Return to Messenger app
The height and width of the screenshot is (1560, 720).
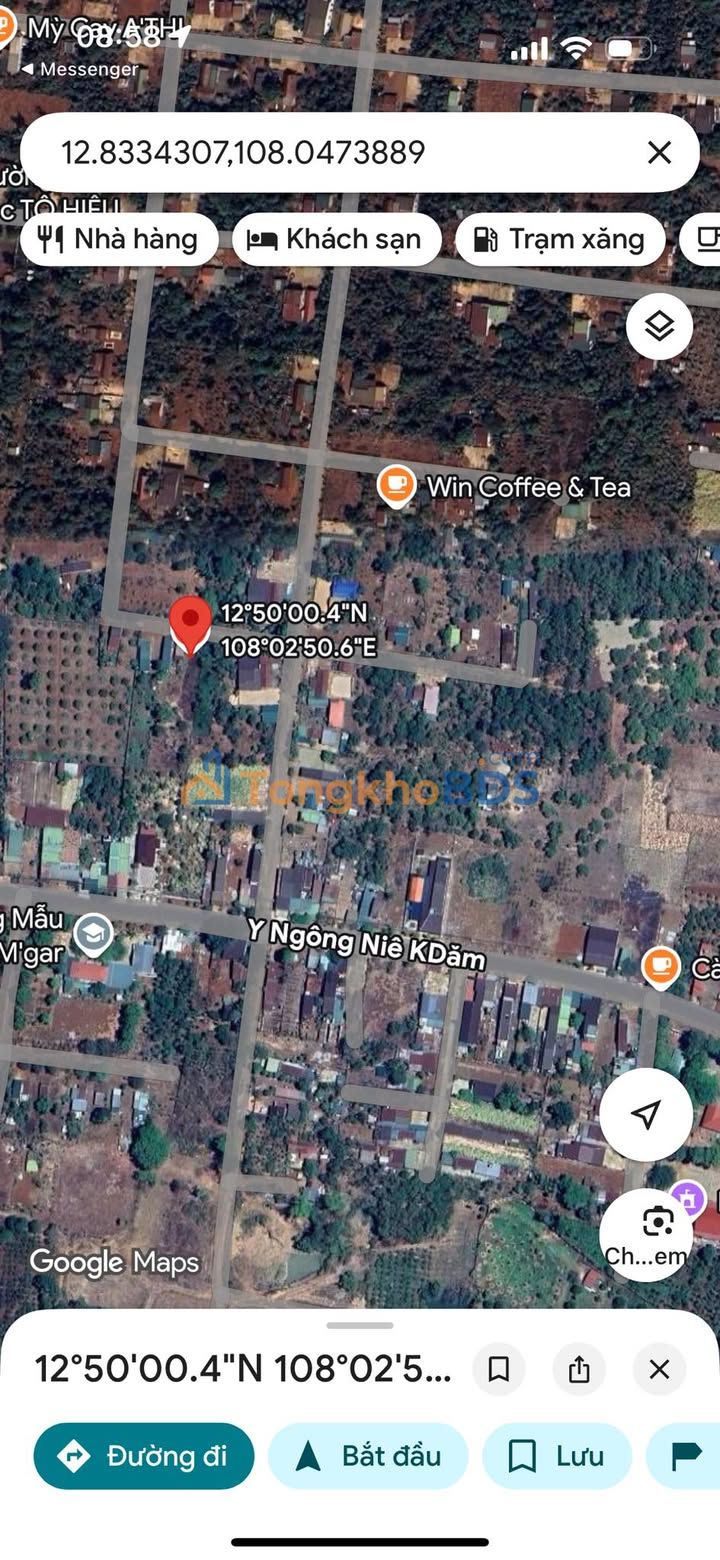coord(80,69)
